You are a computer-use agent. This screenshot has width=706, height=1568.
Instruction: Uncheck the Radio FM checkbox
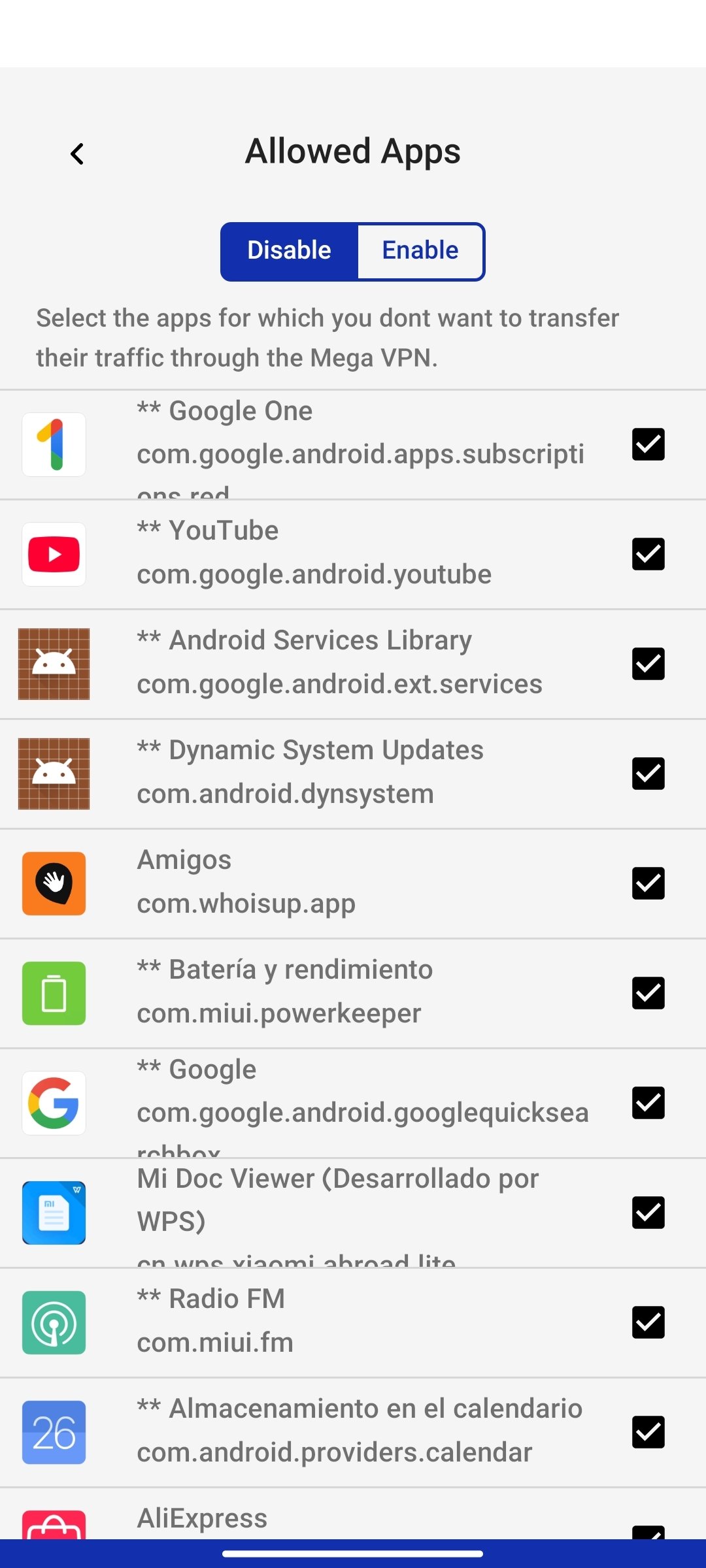click(x=648, y=1322)
